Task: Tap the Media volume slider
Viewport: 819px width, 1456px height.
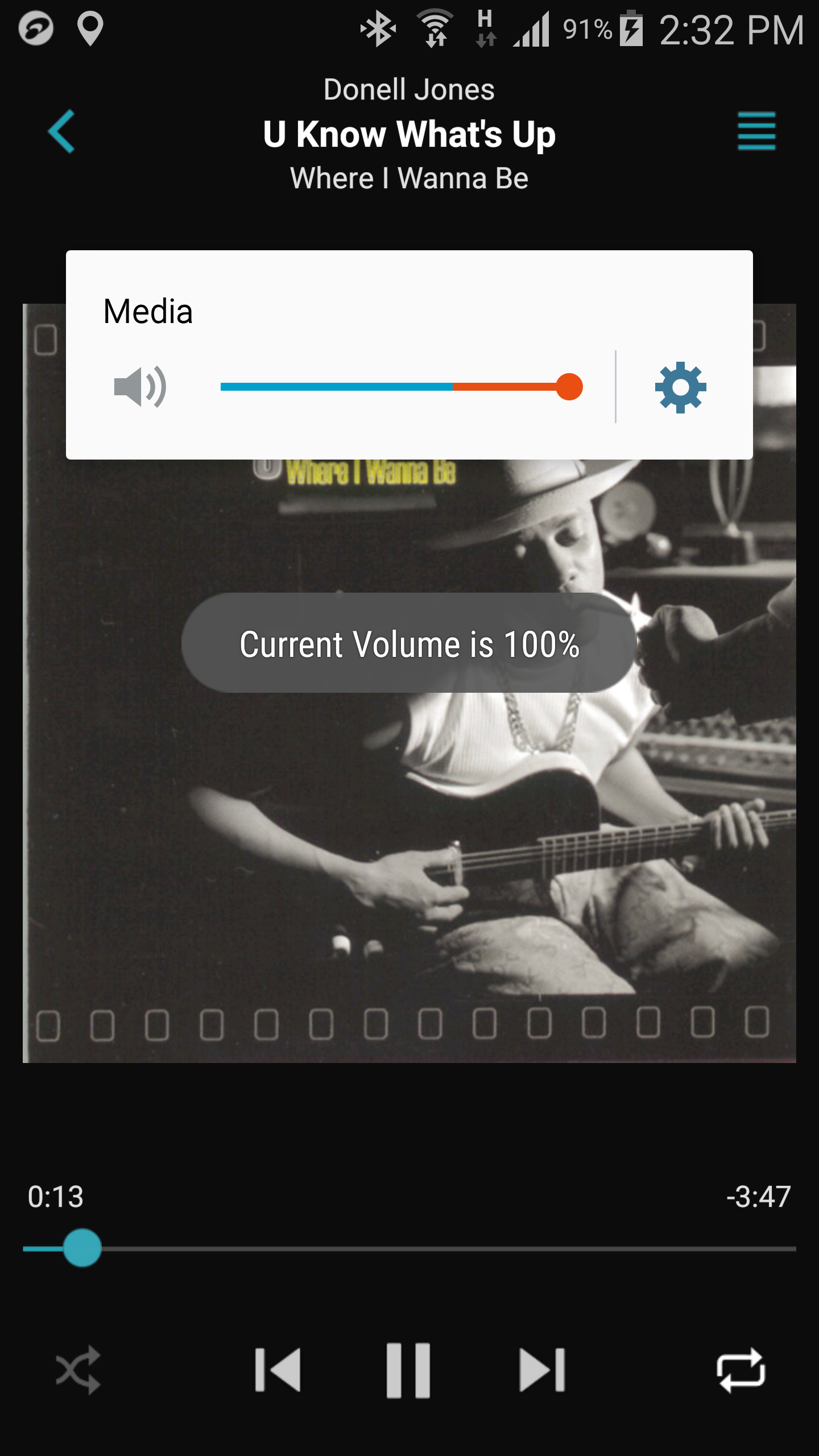Action: click(401, 387)
